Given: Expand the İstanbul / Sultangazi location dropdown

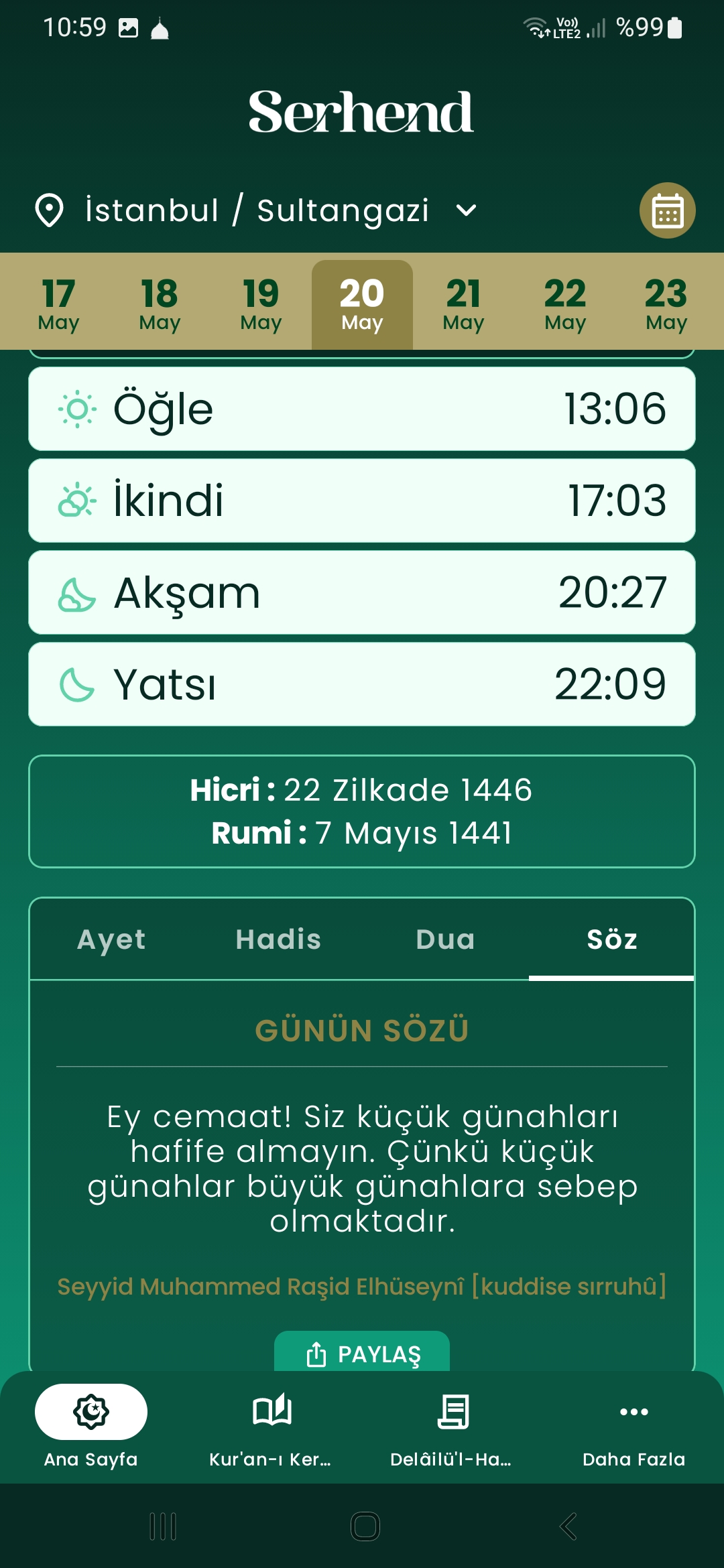Looking at the screenshot, I should [465, 210].
